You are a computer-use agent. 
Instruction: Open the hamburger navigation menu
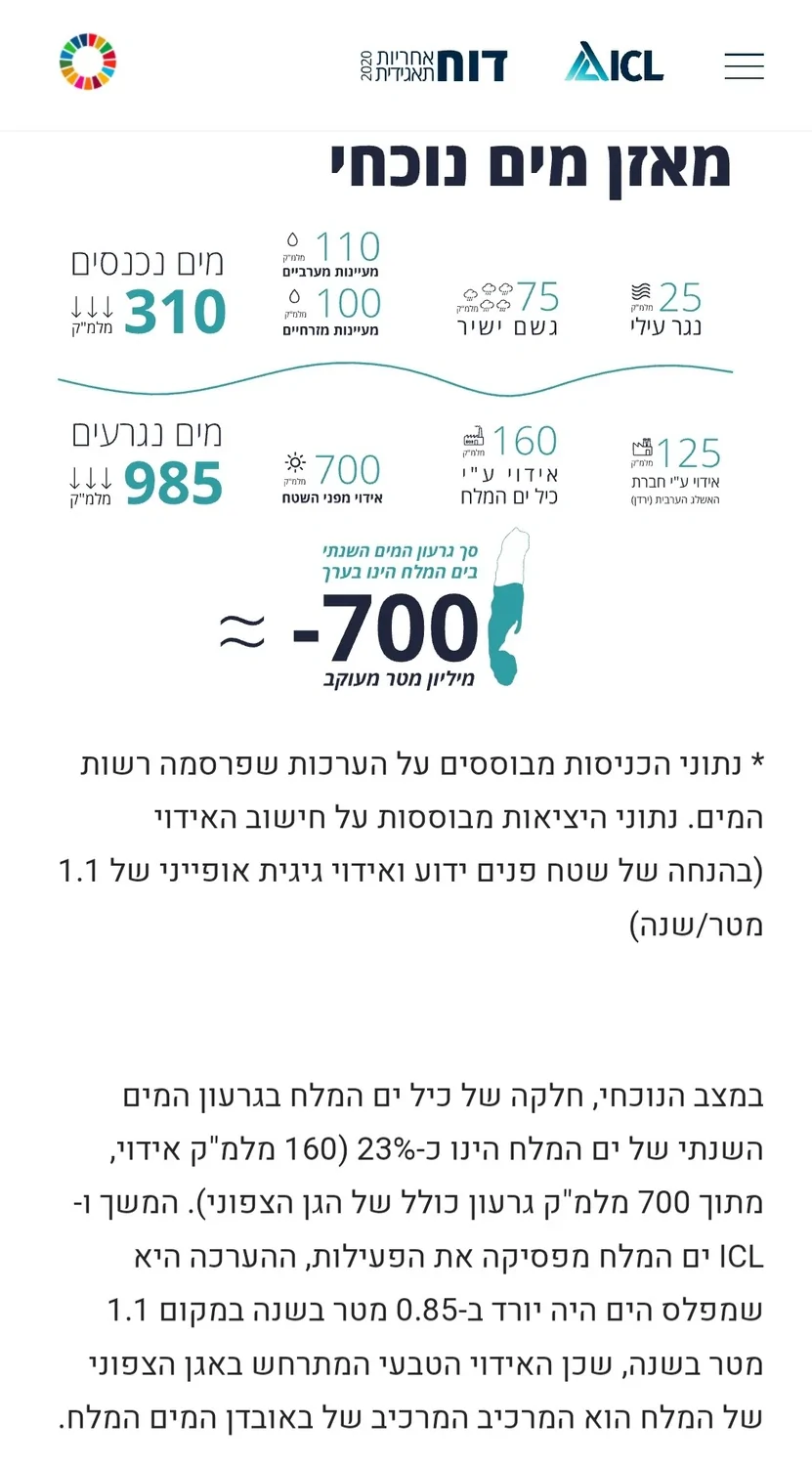coord(744,65)
